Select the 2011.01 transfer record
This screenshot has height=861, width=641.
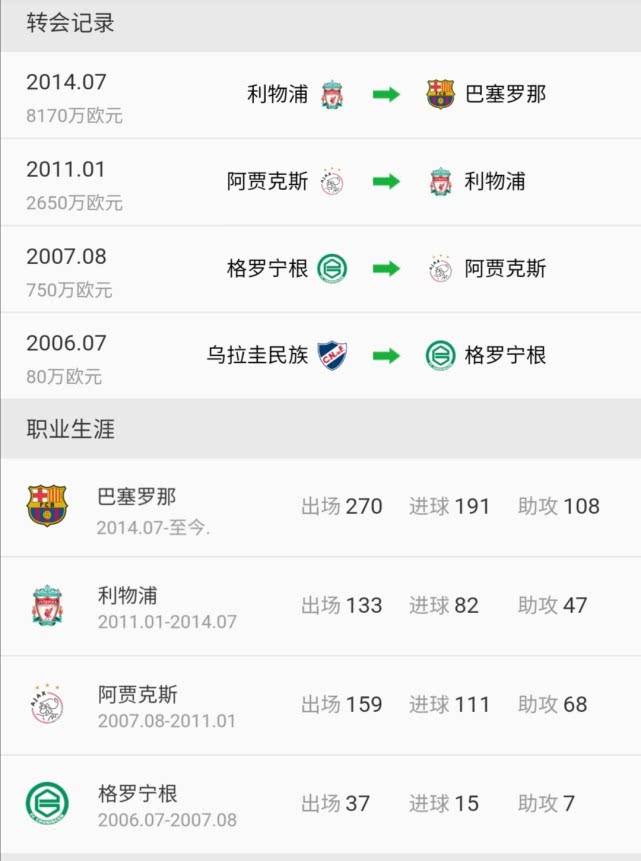(x=320, y=183)
